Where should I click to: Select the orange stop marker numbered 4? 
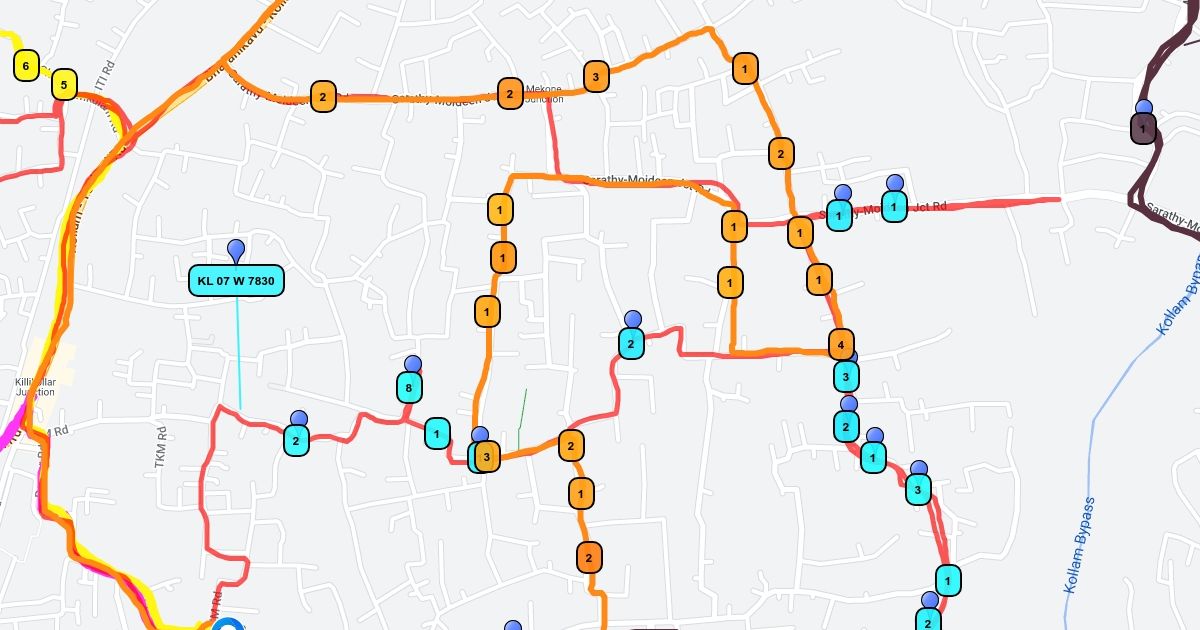[x=841, y=345]
